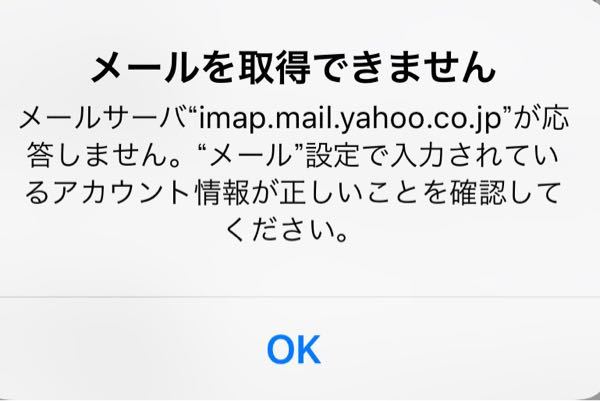This screenshot has width=600, height=401.
Task: Dismiss the mail error with OK
Action: [293, 349]
